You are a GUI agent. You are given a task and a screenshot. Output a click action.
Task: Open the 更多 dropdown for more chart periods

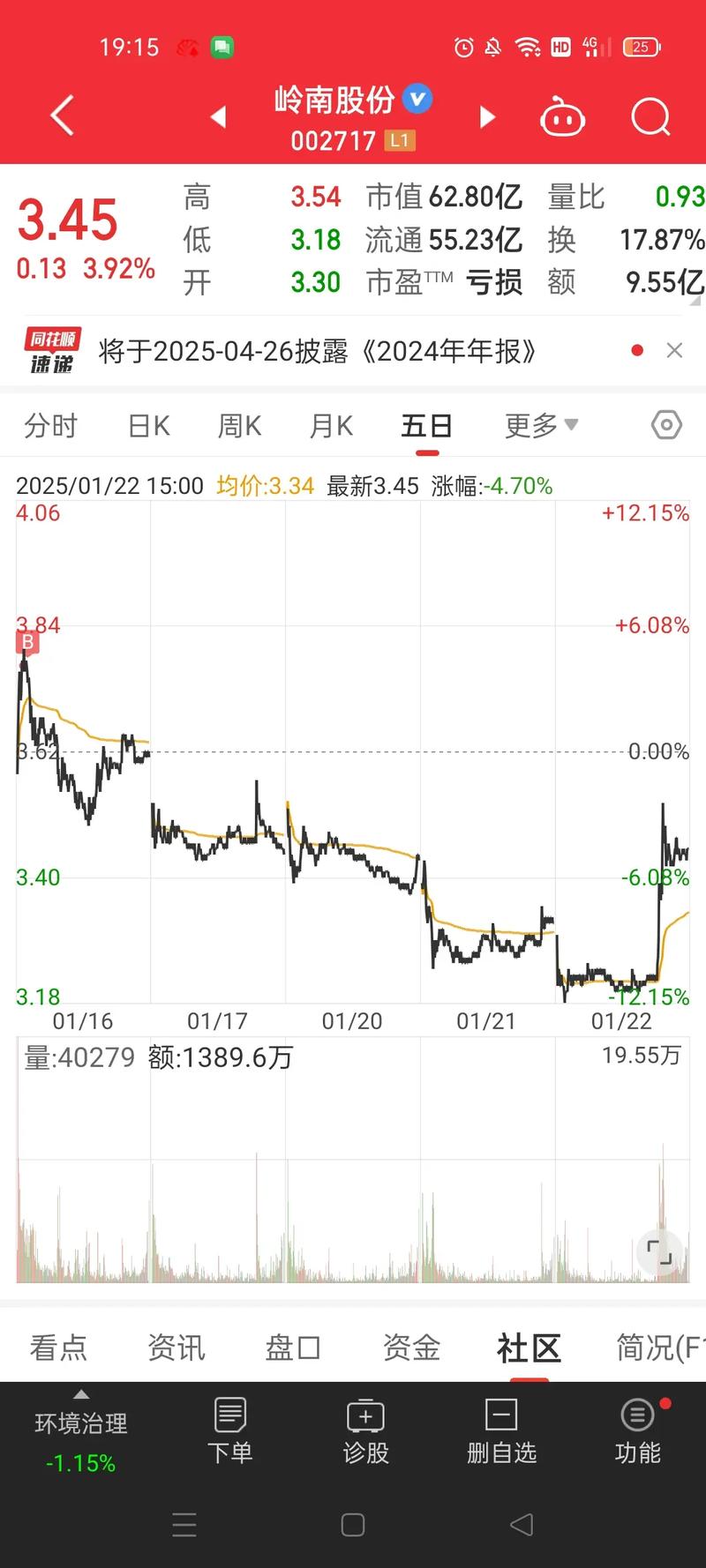(x=539, y=425)
